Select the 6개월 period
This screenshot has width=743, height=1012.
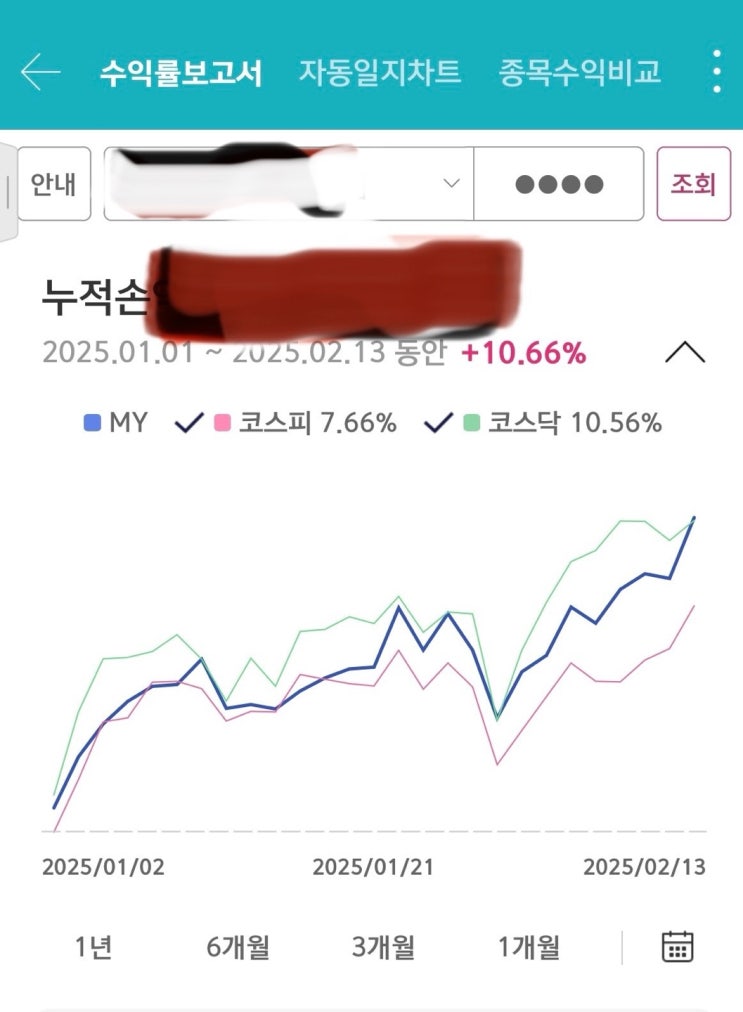coord(238,947)
